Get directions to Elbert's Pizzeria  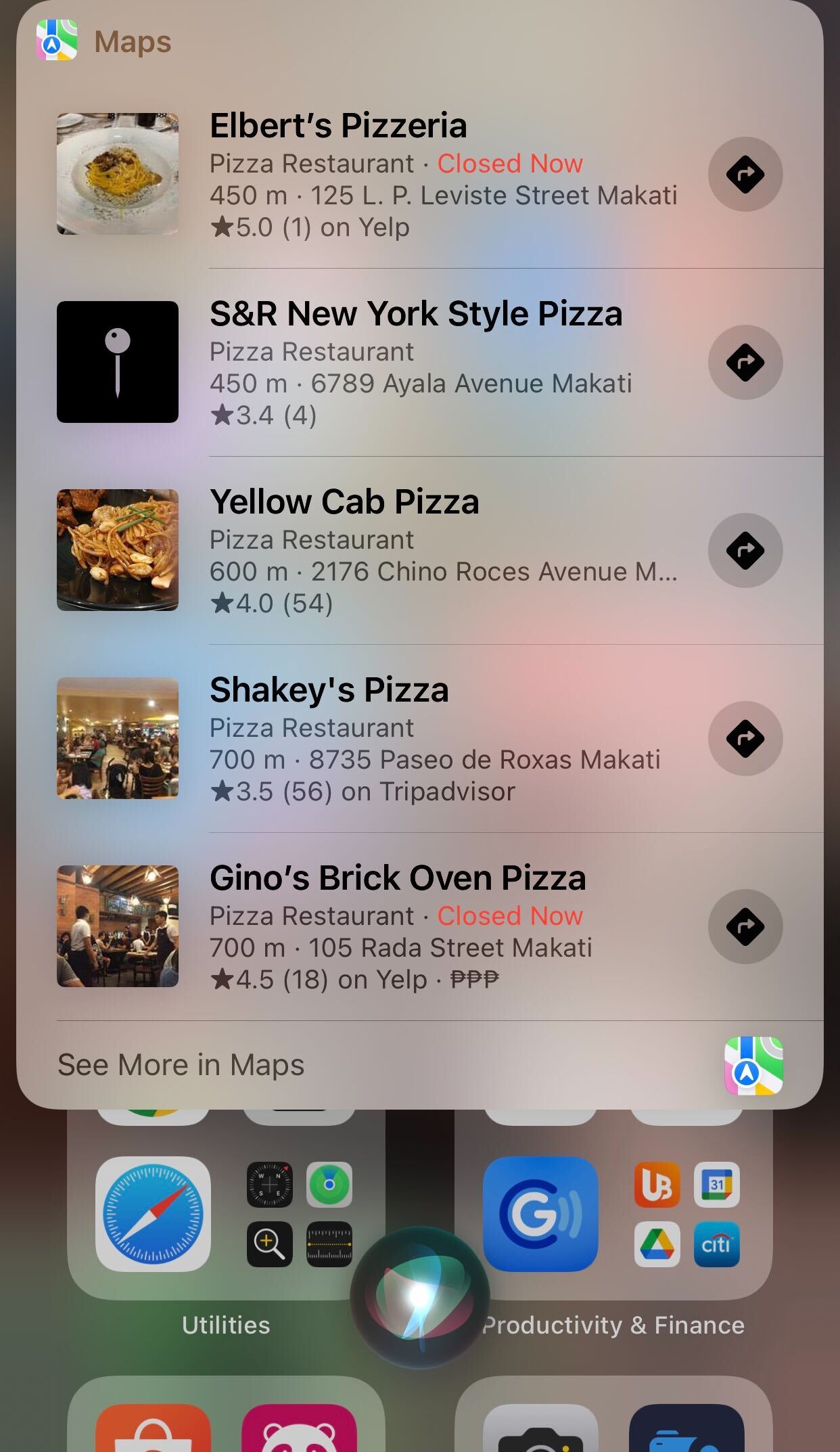pos(745,175)
